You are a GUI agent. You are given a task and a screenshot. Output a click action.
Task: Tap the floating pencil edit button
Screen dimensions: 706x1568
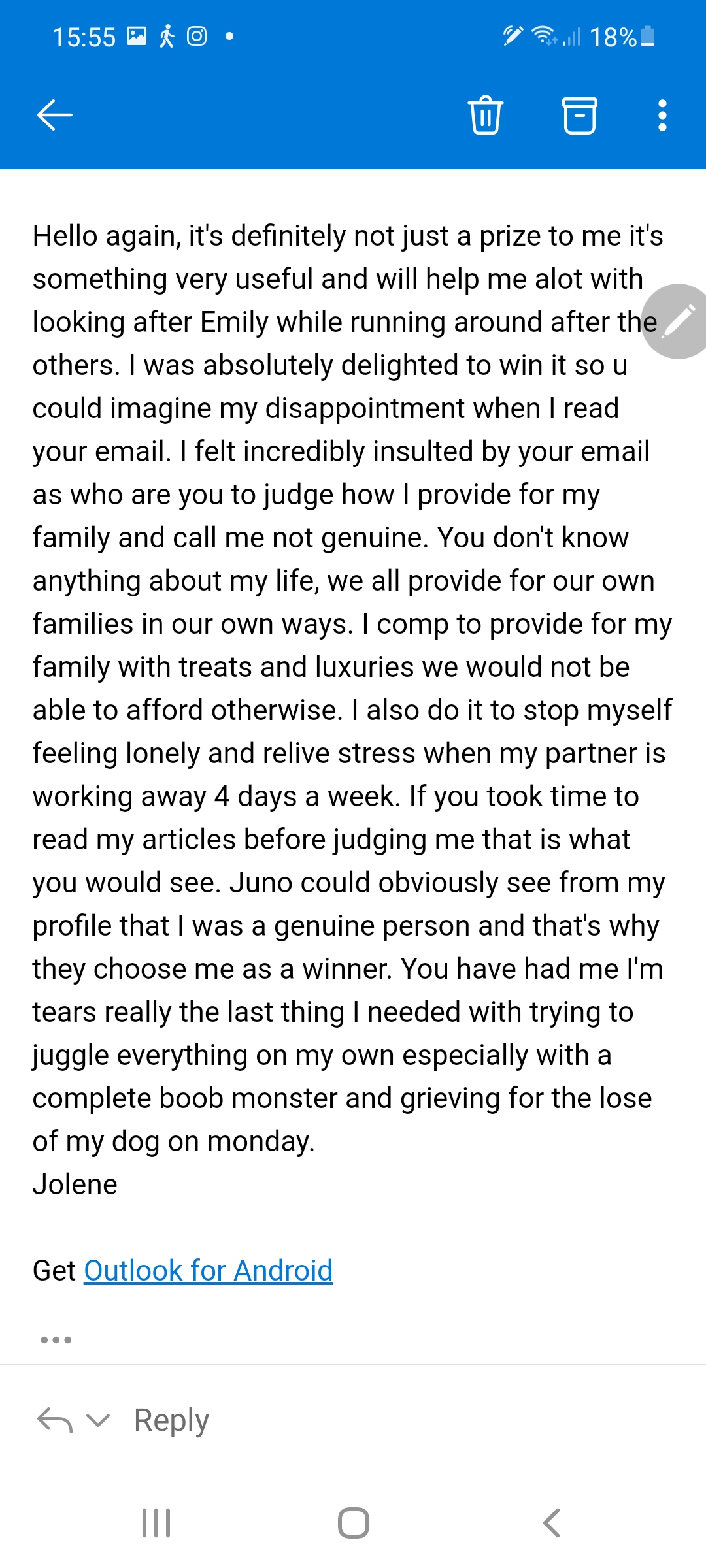coord(679,321)
